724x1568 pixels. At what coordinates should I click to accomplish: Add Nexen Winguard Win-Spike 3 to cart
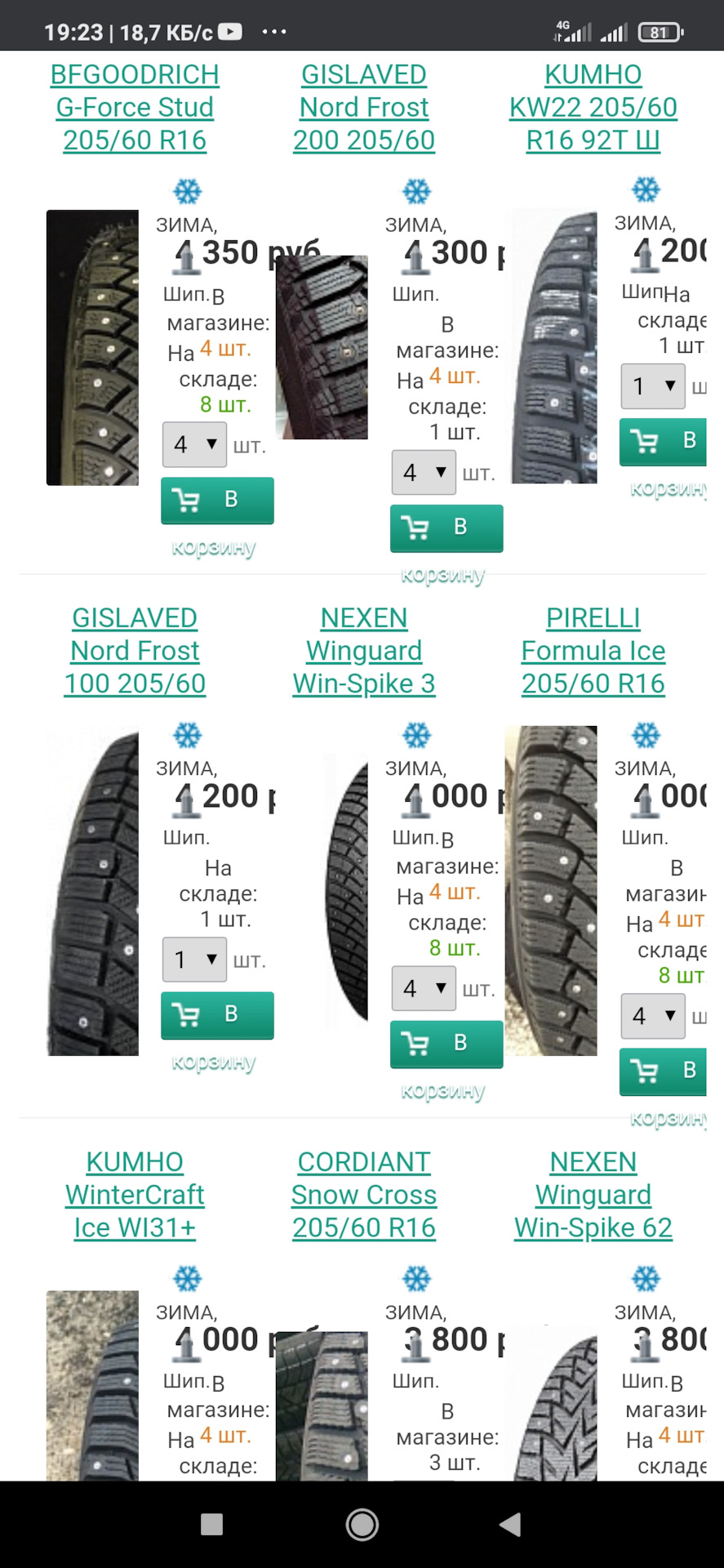pyautogui.click(x=446, y=1044)
